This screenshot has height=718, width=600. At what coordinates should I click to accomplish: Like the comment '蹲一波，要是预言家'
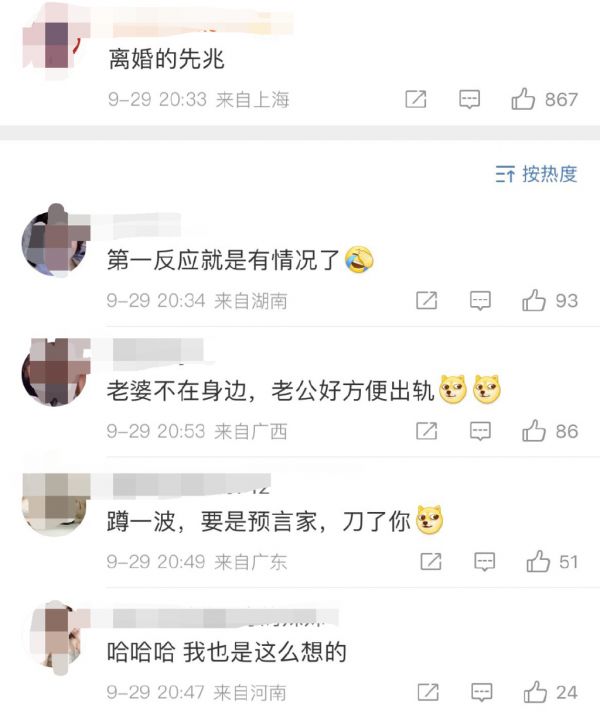538,561
